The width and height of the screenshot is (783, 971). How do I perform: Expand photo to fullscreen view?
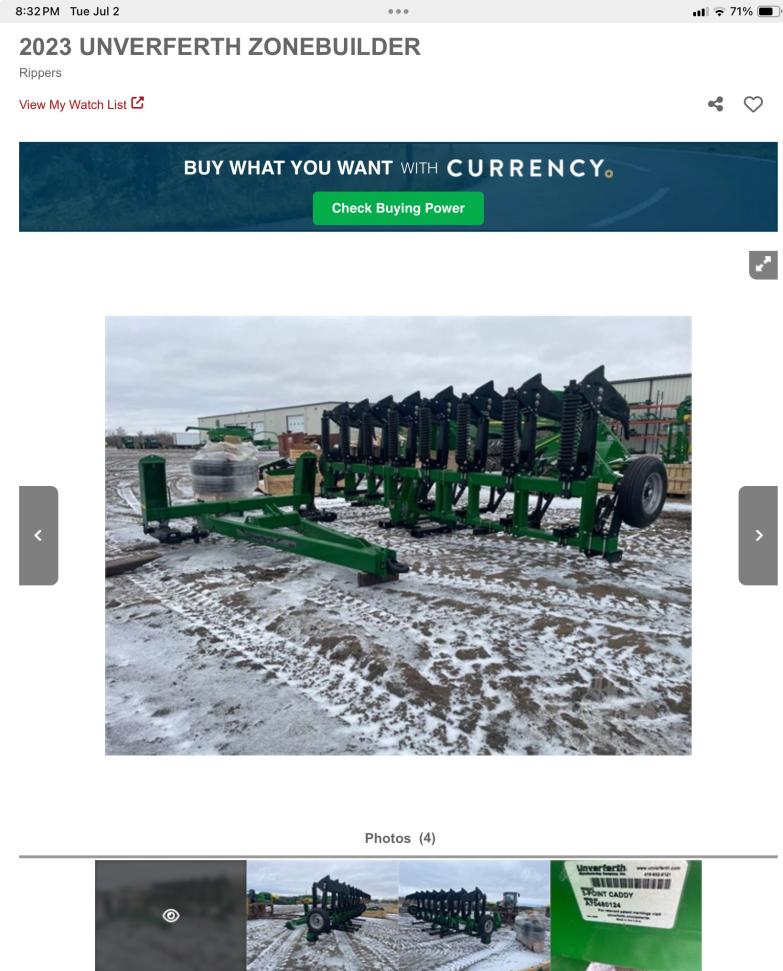(x=763, y=265)
